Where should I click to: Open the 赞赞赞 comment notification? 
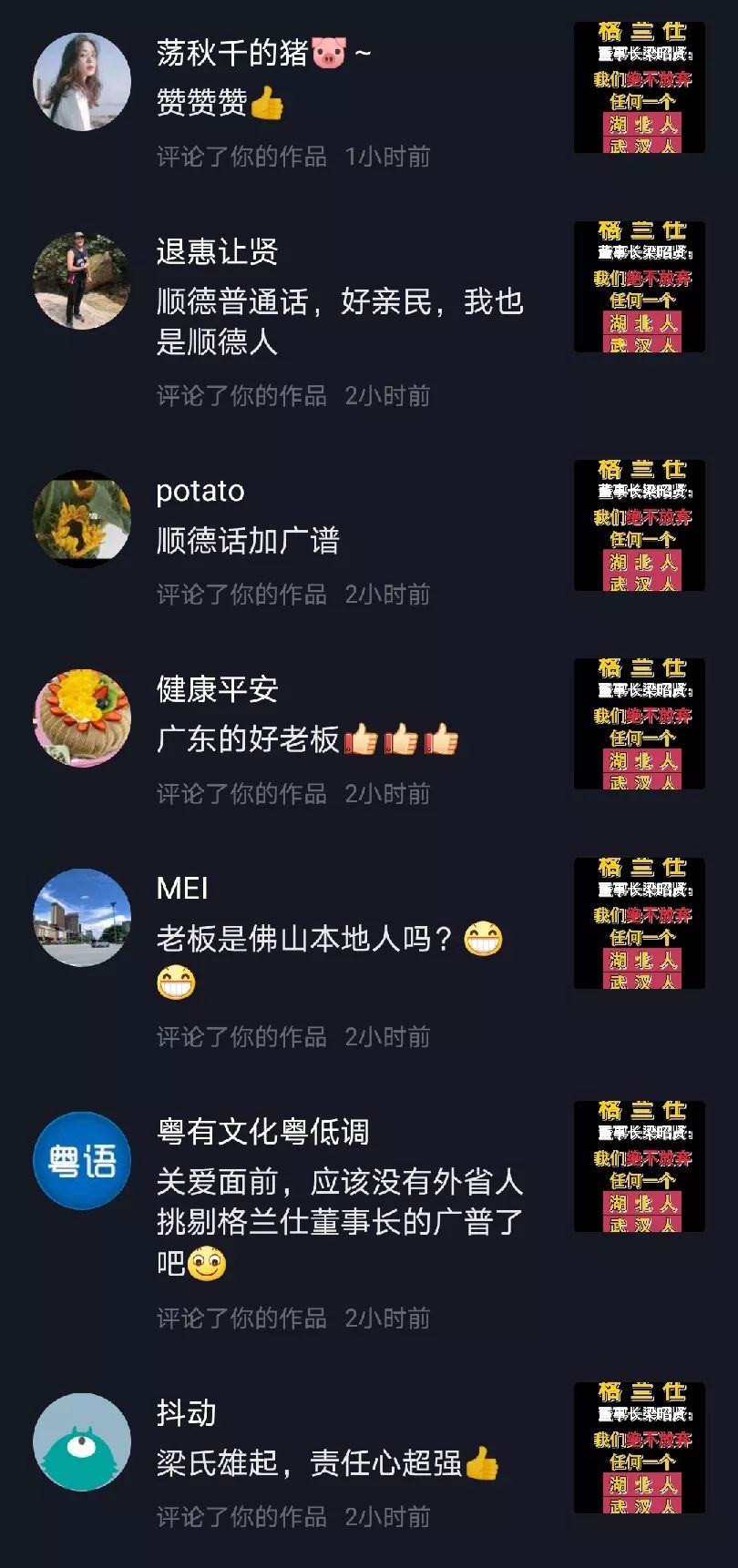click(x=220, y=103)
